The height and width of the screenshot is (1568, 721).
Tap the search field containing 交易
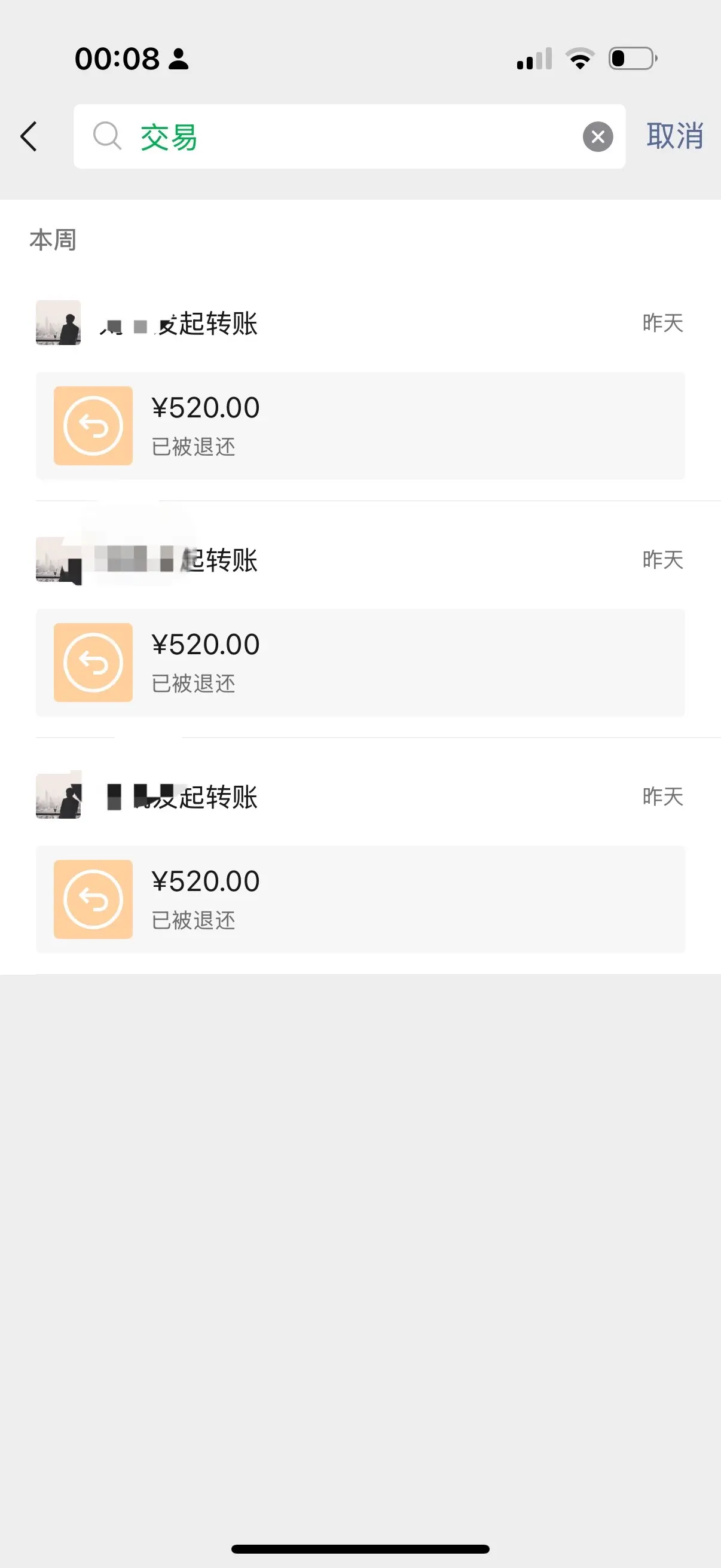[x=341, y=136]
